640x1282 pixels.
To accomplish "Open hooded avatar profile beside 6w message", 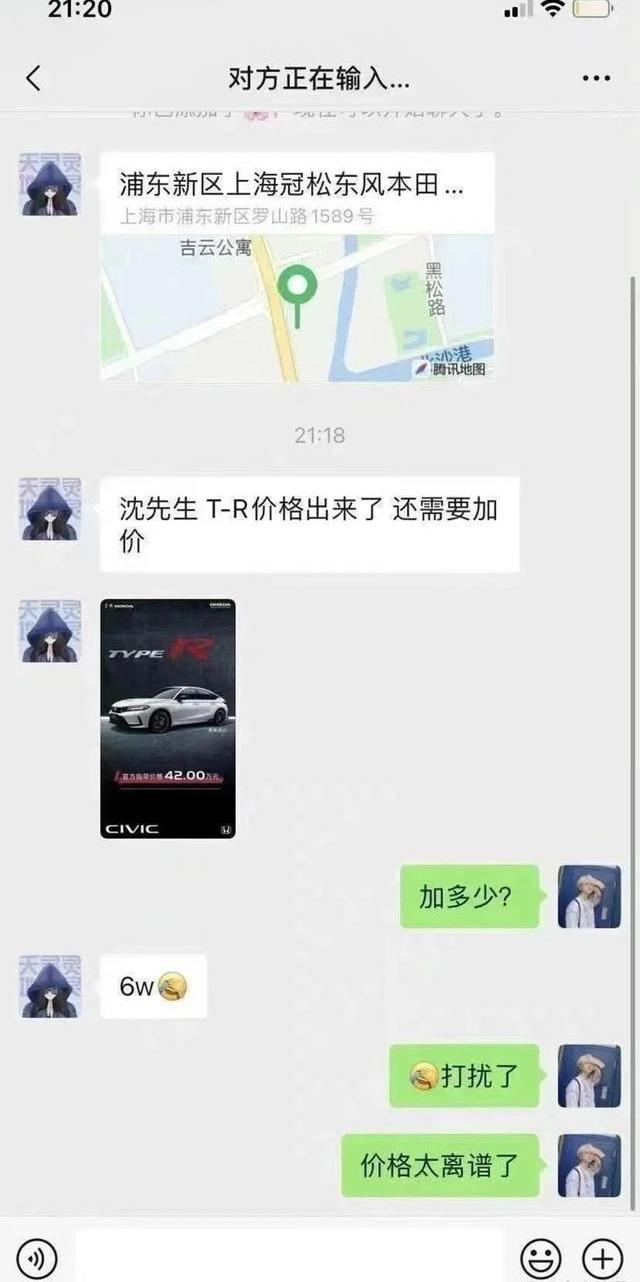I will click(51, 986).
